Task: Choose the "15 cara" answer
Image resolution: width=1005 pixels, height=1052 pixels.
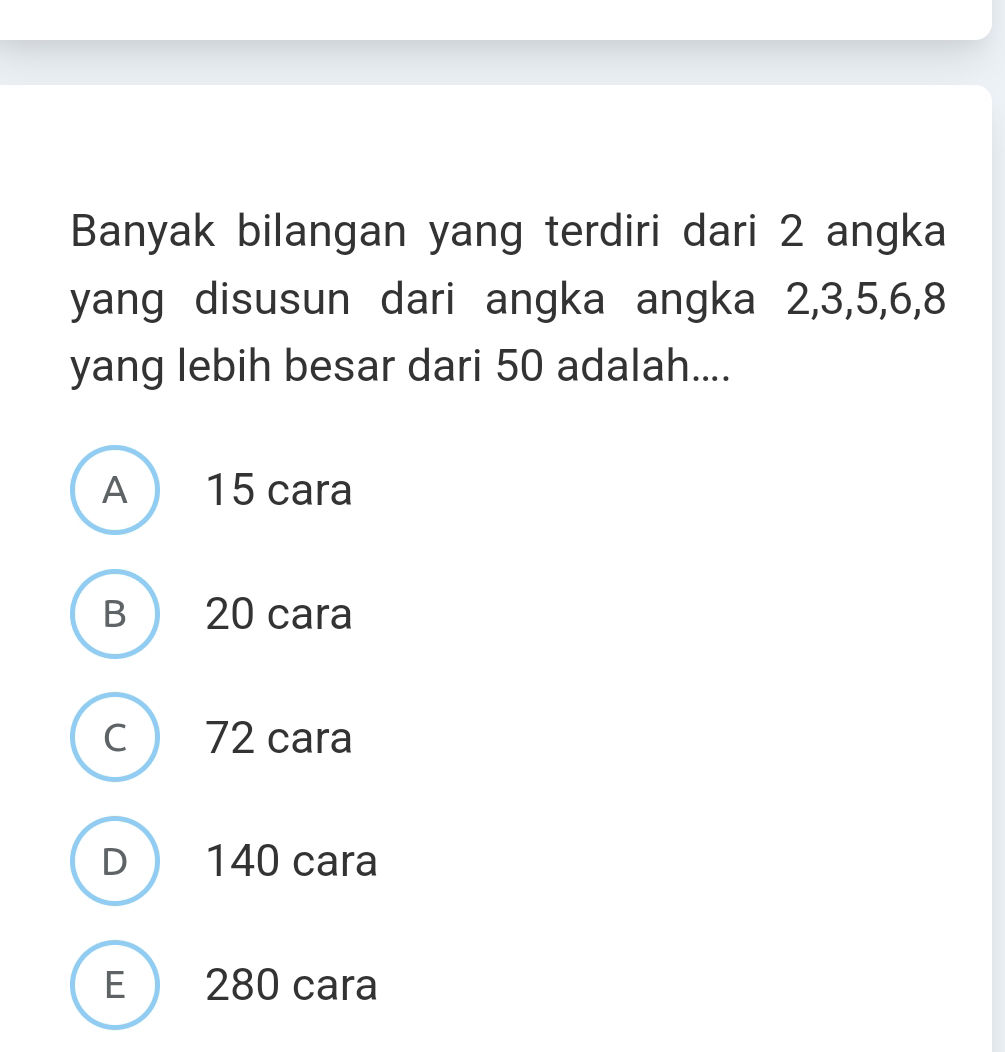Action: pos(277,490)
